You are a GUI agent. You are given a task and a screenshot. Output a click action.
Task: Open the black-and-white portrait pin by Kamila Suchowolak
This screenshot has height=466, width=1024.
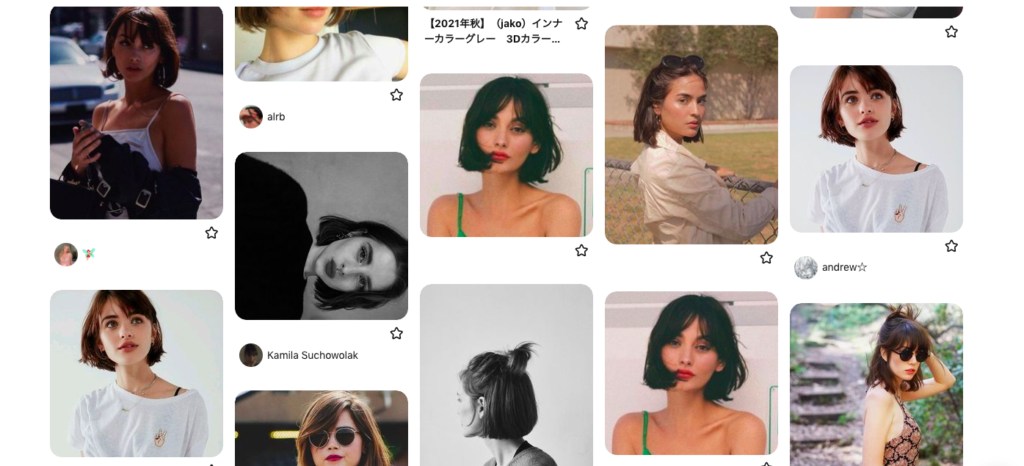pyautogui.click(x=321, y=236)
